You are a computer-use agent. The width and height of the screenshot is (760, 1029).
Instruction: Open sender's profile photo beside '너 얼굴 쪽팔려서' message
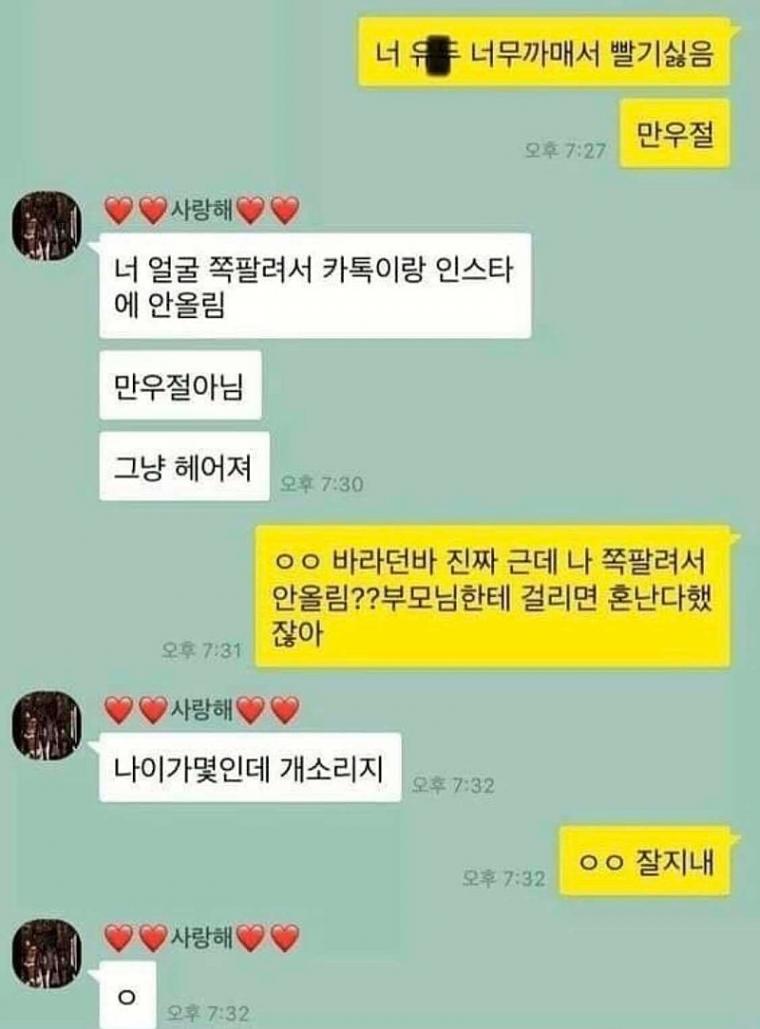point(45,224)
